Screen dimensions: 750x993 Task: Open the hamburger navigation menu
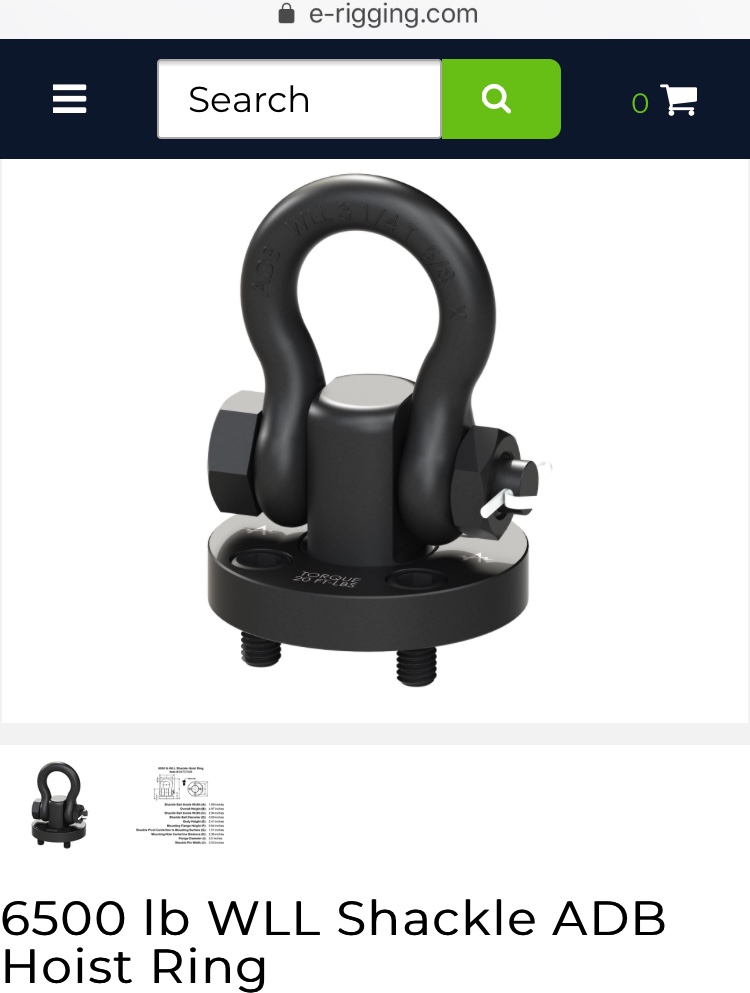[x=69, y=99]
